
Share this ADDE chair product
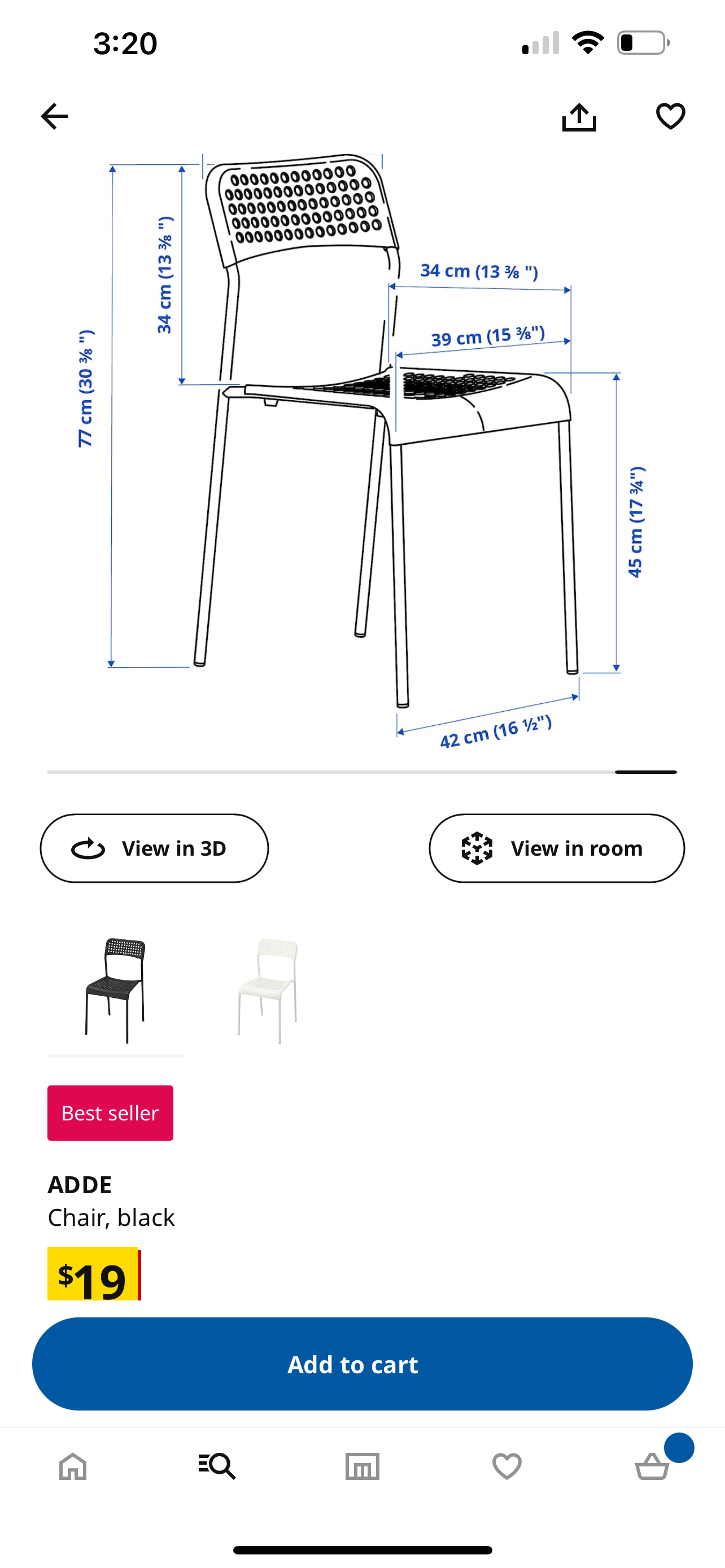click(x=578, y=116)
